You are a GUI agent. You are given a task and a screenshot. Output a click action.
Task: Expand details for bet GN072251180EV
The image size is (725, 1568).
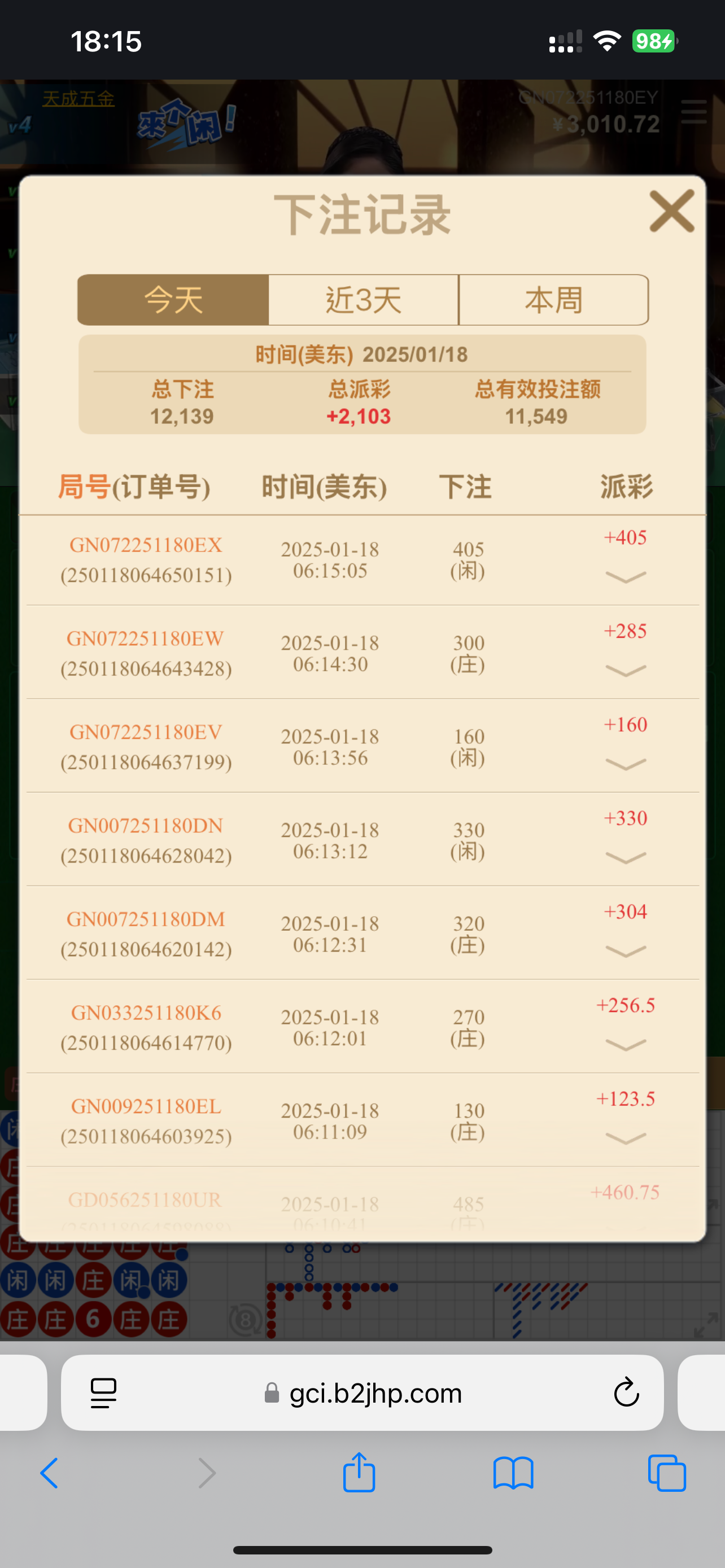tap(625, 764)
